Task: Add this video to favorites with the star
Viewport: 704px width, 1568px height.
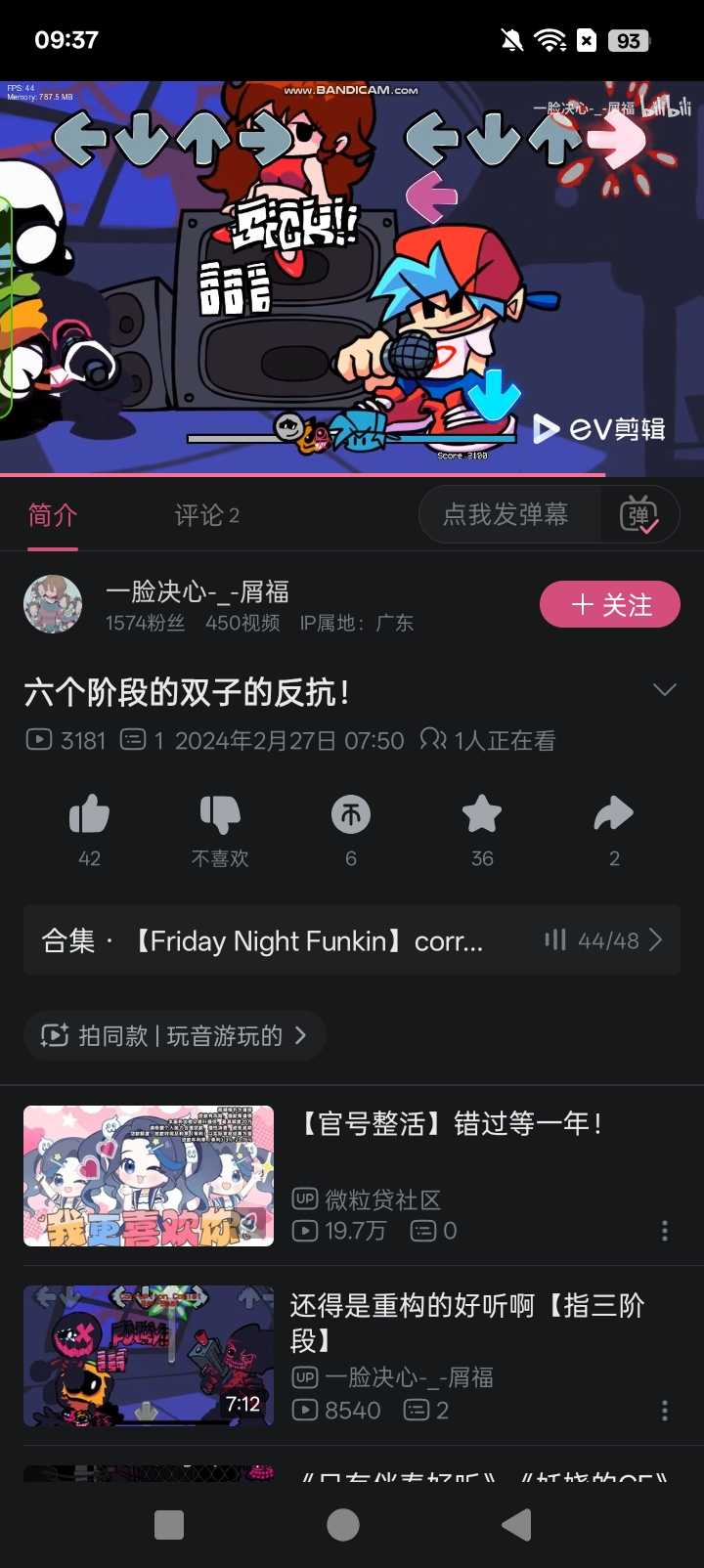Action: click(482, 815)
